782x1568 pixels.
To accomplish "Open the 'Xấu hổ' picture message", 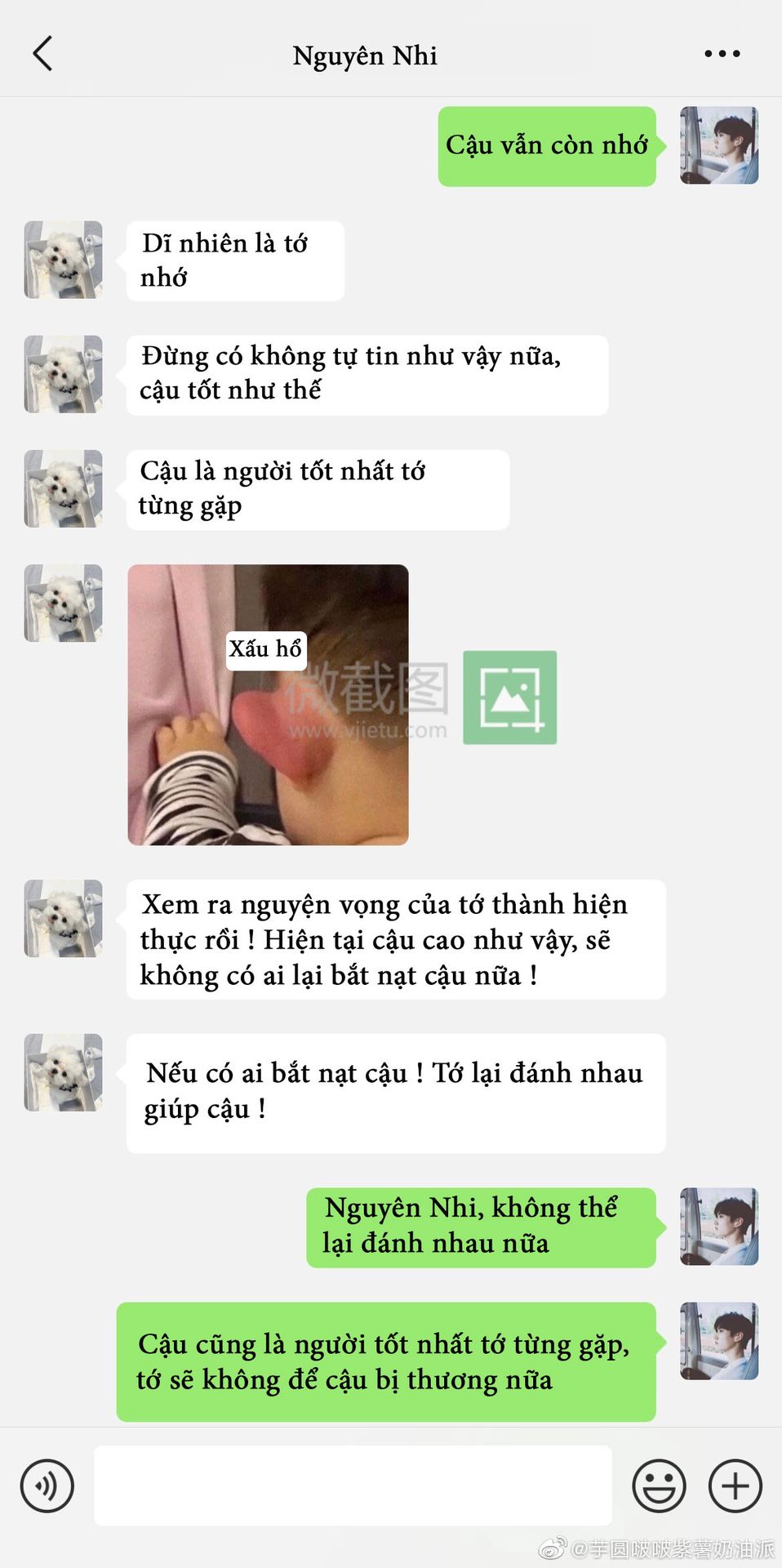I will coord(268,705).
